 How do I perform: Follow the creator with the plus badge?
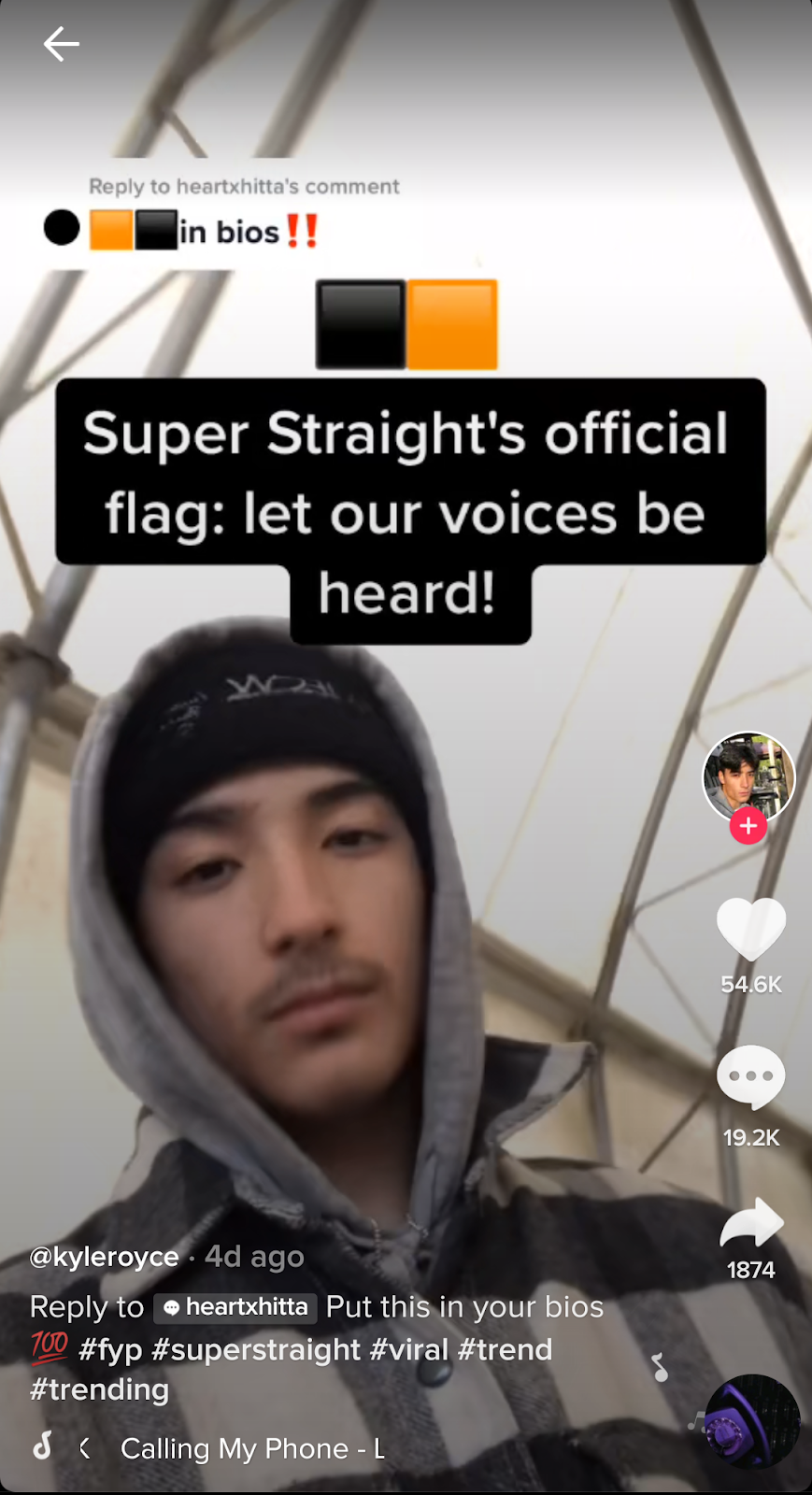748,826
